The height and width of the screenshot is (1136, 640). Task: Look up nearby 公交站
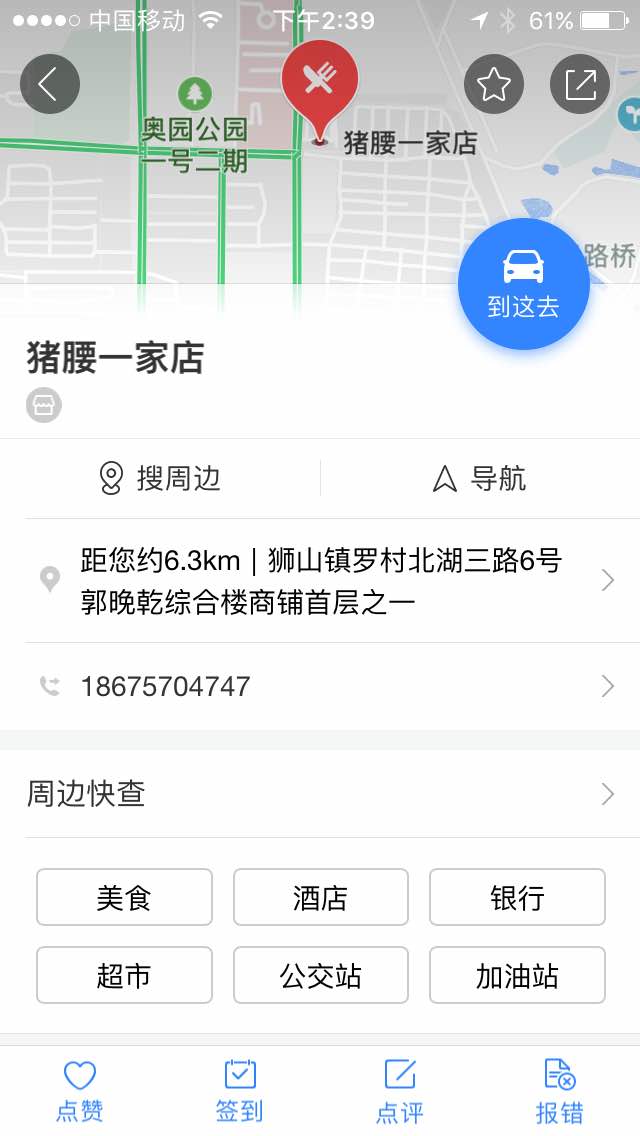(x=321, y=975)
